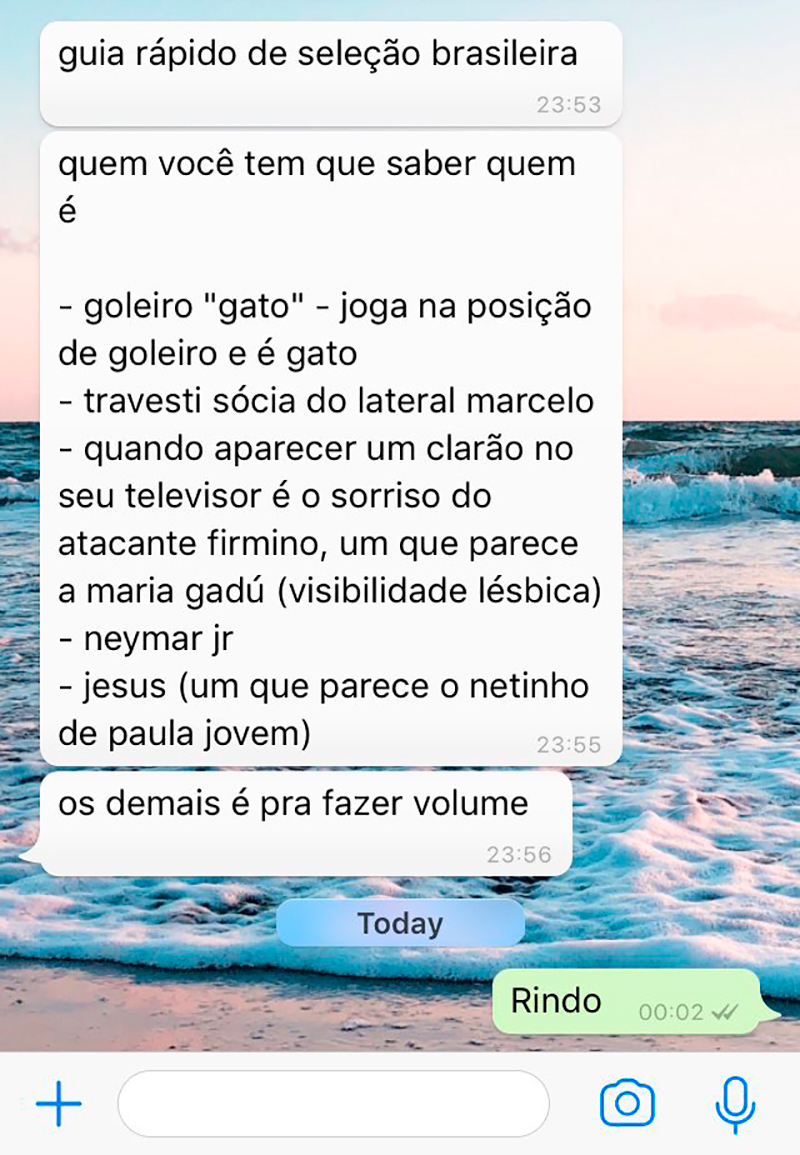Focus the message text field
The width and height of the screenshot is (800, 1155).
click(333, 1104)
